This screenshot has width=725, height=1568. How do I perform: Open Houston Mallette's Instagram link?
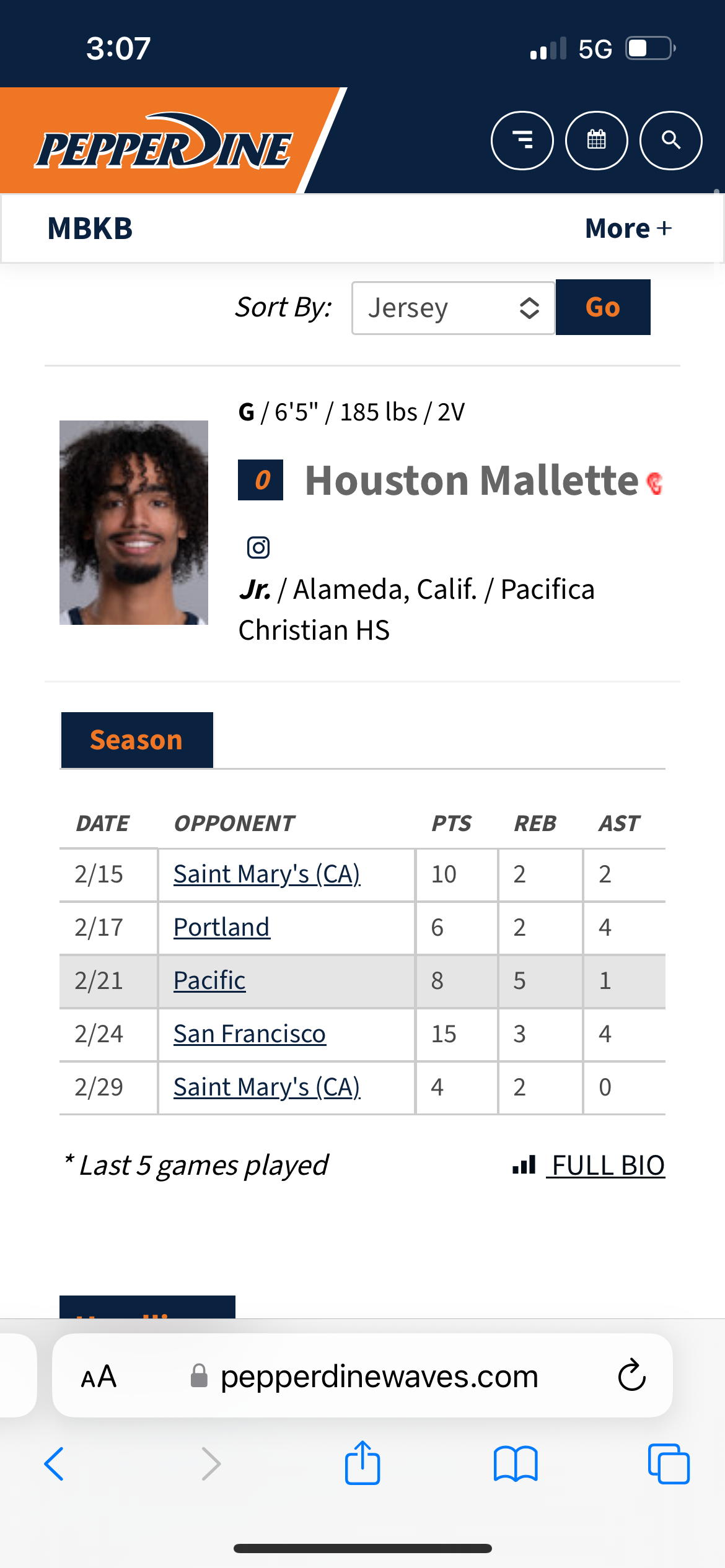[258, 547]
